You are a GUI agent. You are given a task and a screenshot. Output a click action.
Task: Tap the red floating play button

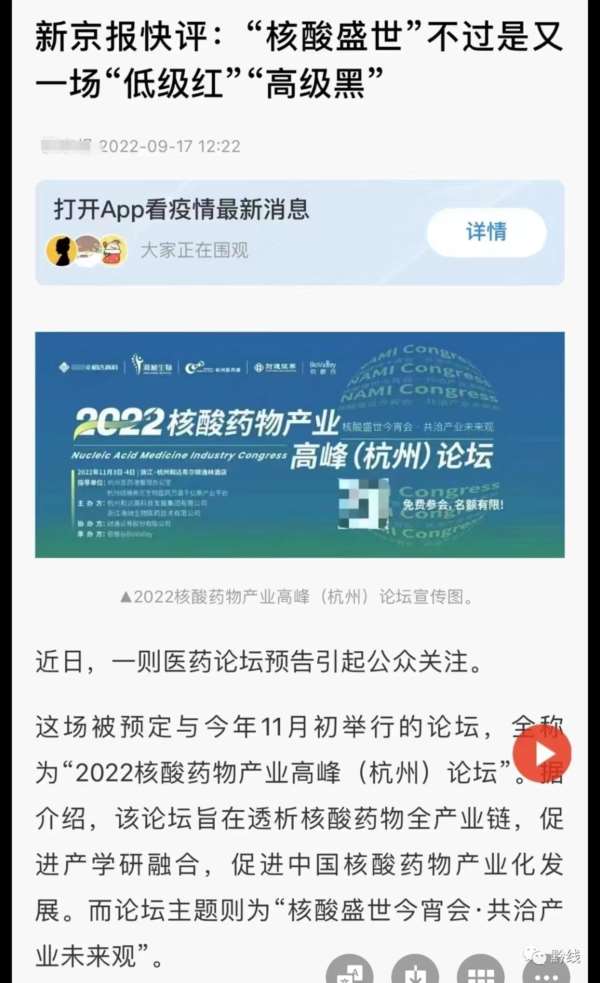pyautogui.click(x=542, y=752)
